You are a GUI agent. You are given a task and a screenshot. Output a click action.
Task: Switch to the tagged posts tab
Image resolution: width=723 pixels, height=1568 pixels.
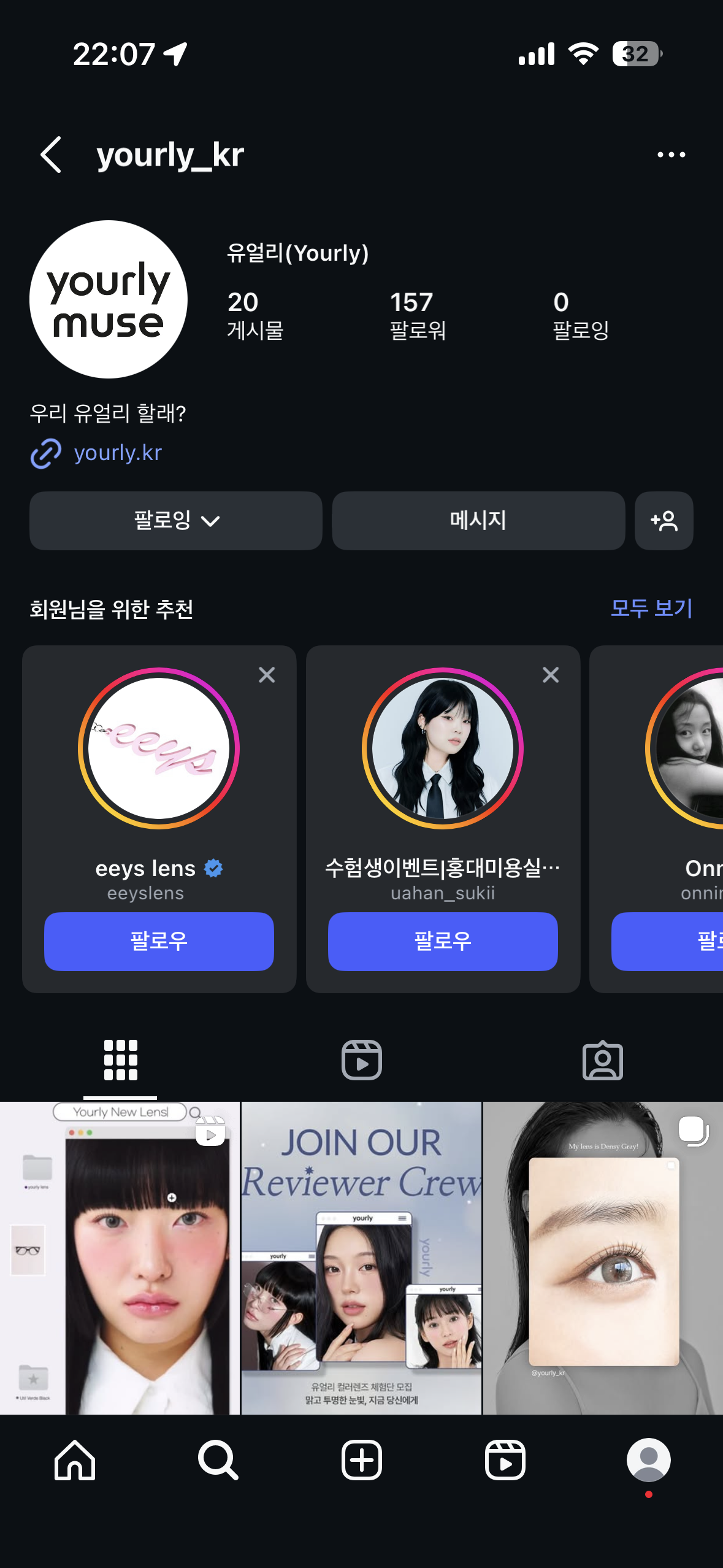coord(602,1060)
